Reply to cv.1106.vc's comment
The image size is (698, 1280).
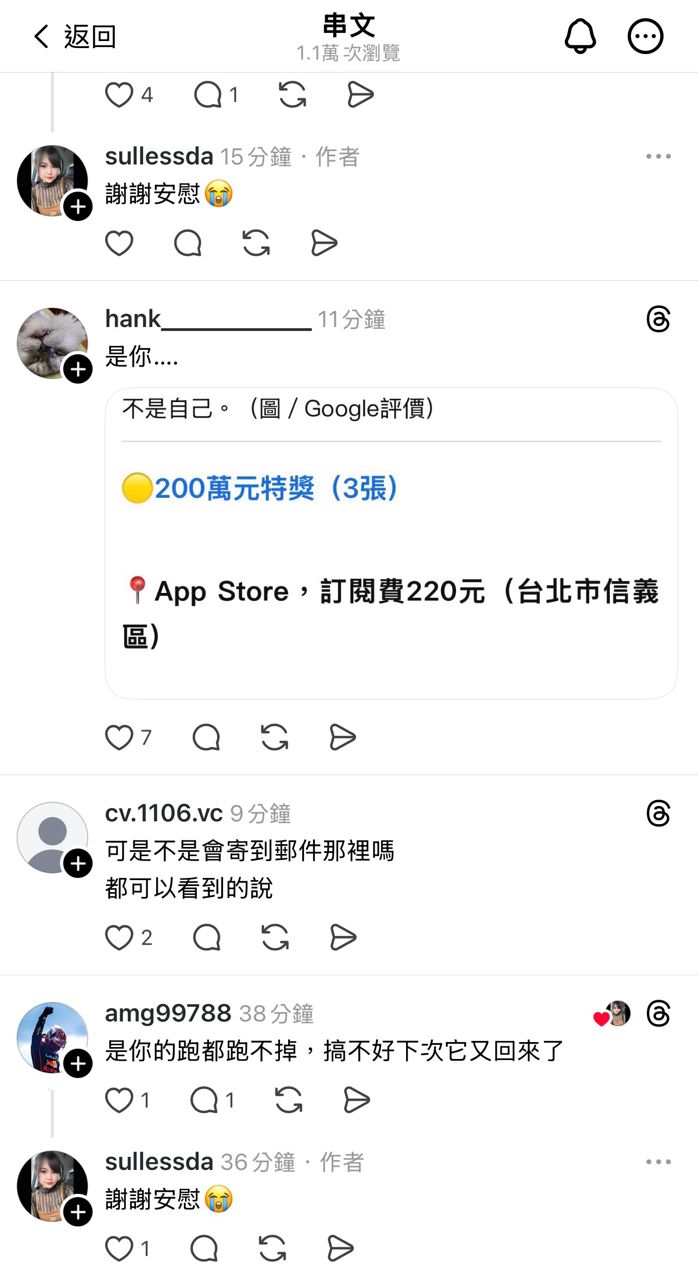[206, 937]
